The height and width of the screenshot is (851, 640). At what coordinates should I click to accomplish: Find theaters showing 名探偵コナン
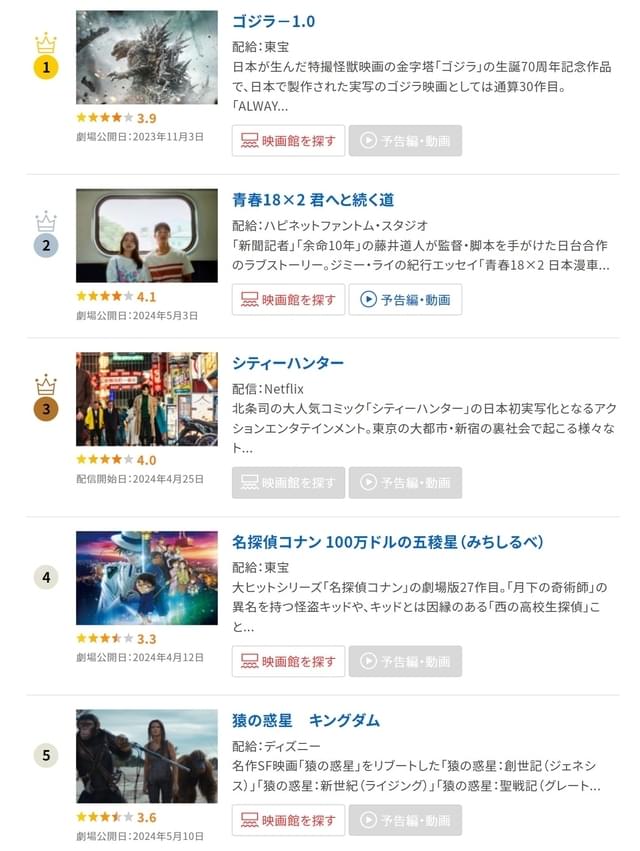tap(288, 661)
